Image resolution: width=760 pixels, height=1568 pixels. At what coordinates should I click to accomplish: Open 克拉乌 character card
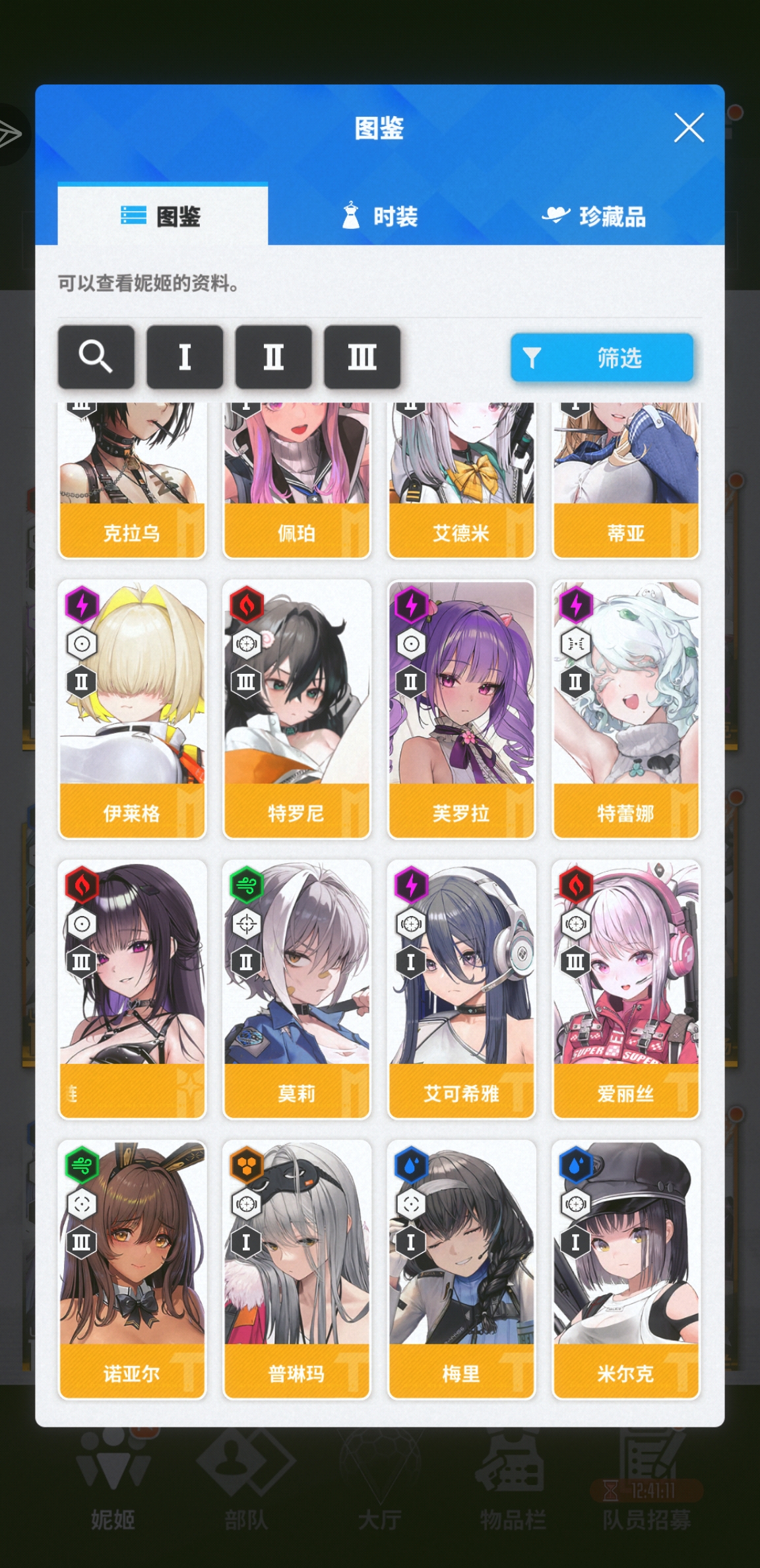pyautogui.click(x=132, y=482)
